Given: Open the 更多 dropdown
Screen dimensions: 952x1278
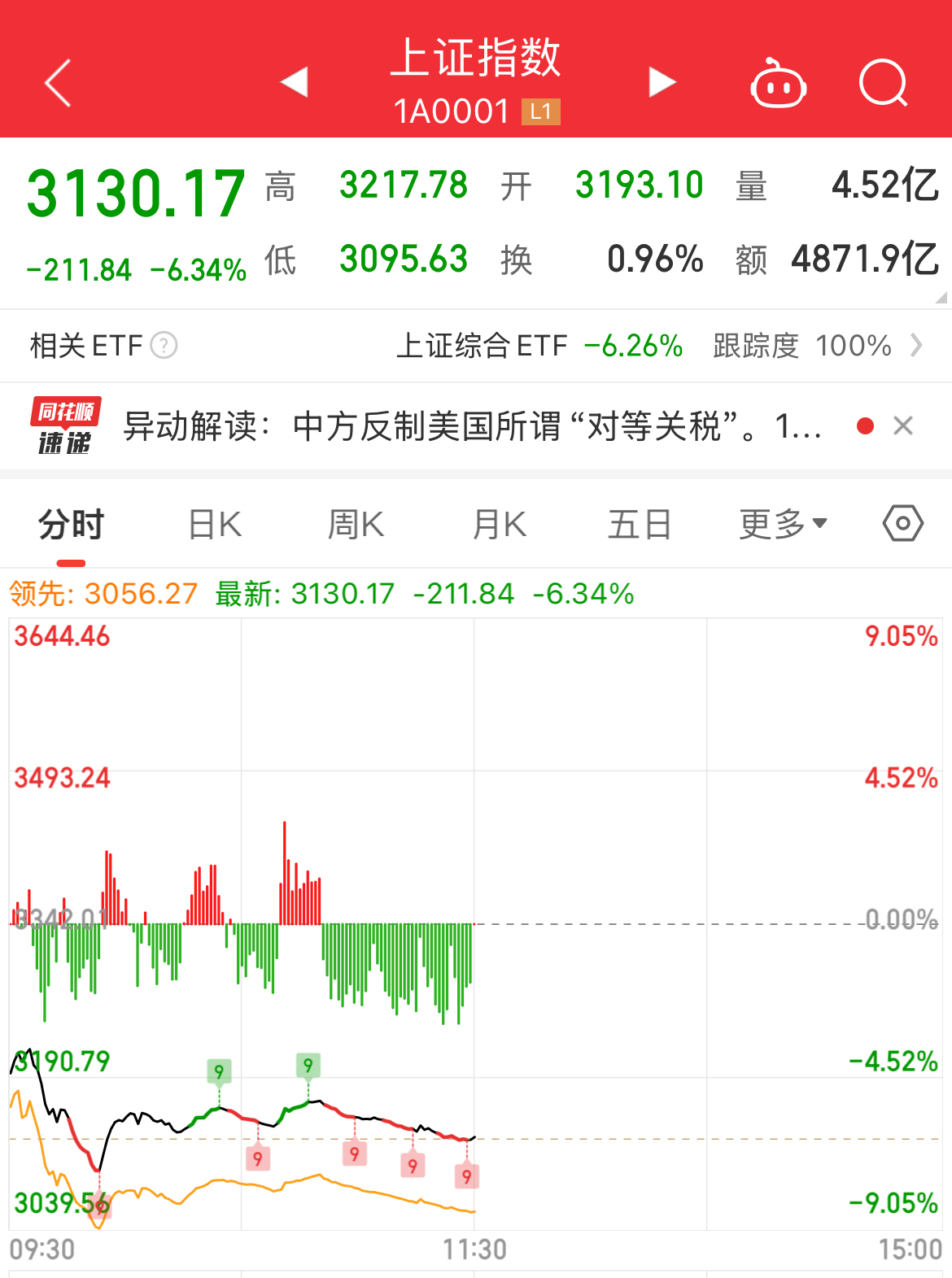Looking at the screenshot, I should coord(780,525).
